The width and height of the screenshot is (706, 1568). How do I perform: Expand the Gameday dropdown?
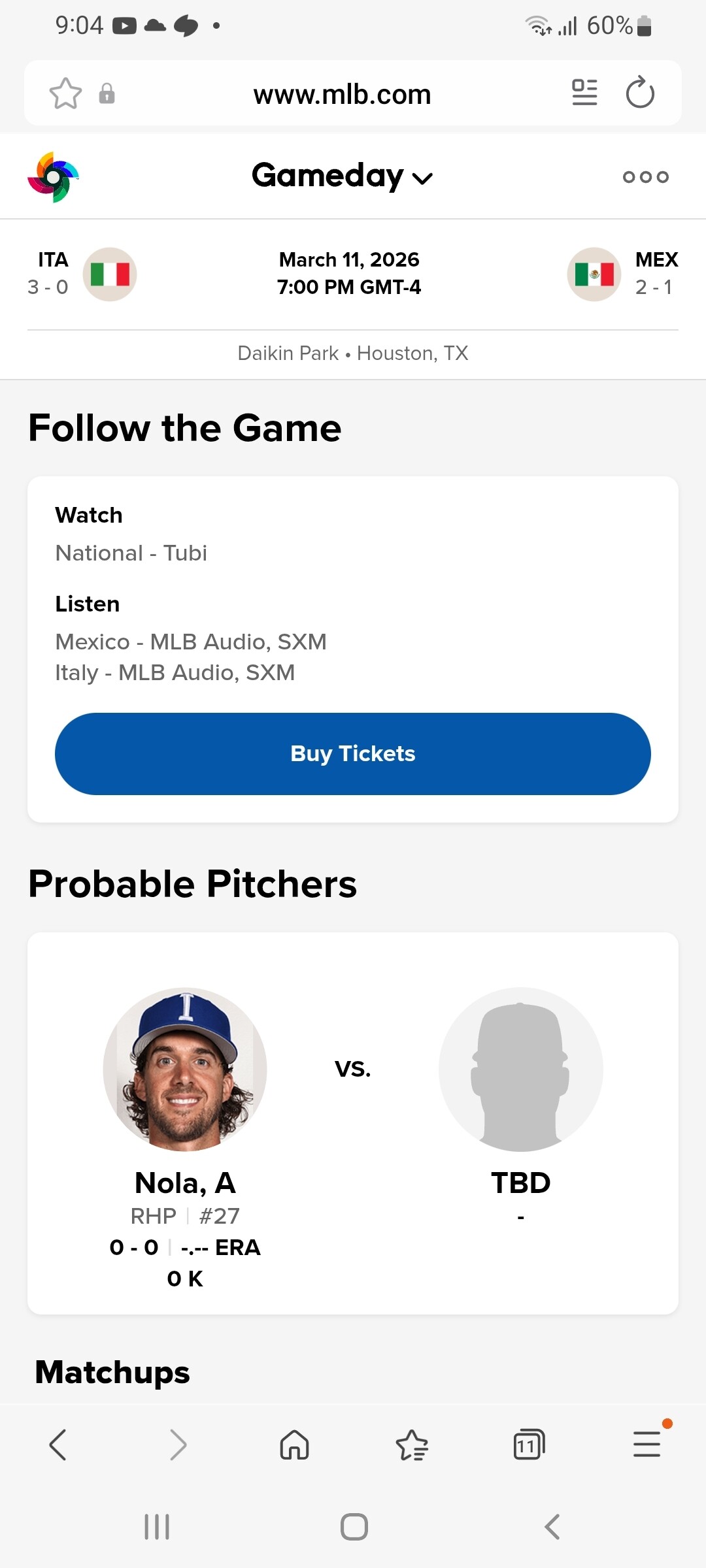(x=342, y=176)
